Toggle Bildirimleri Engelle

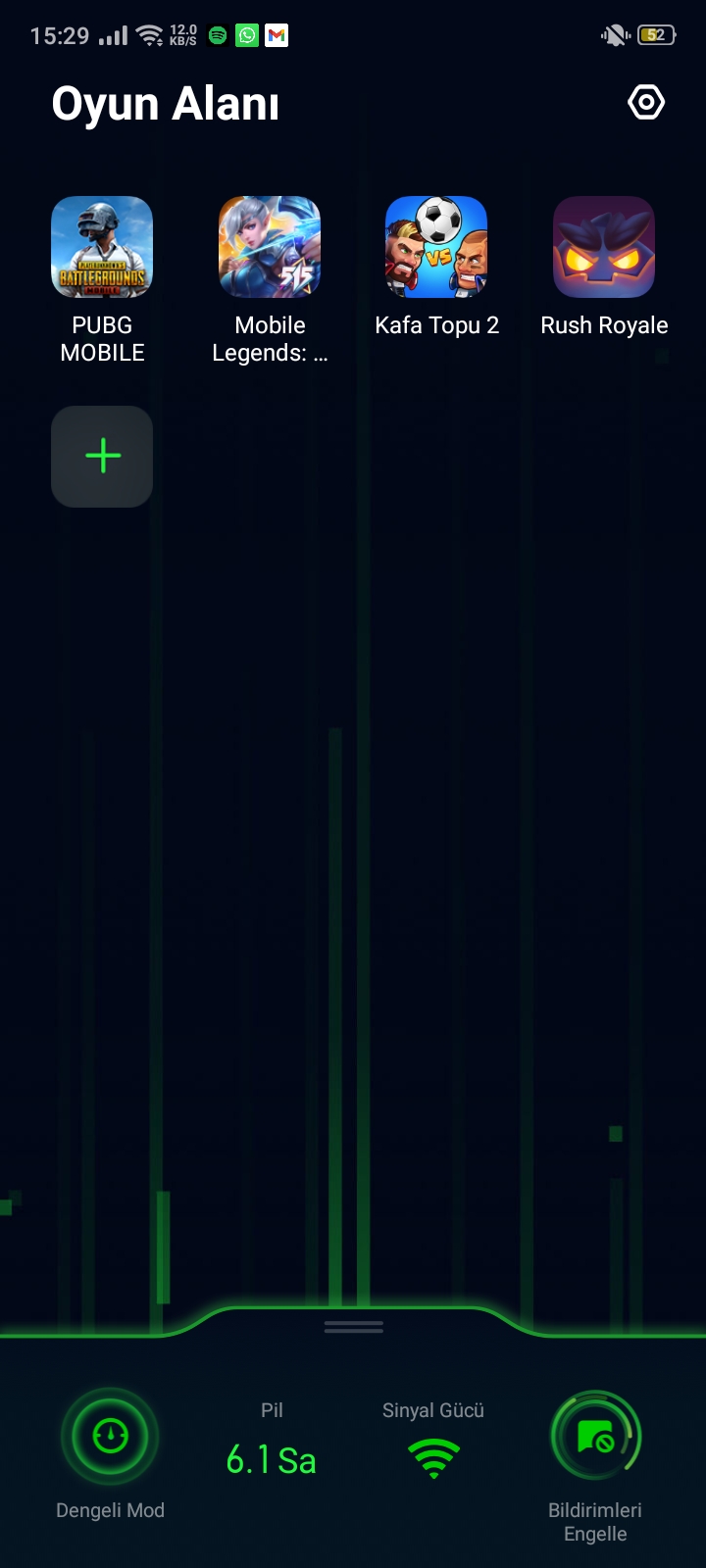[595, 1437]
